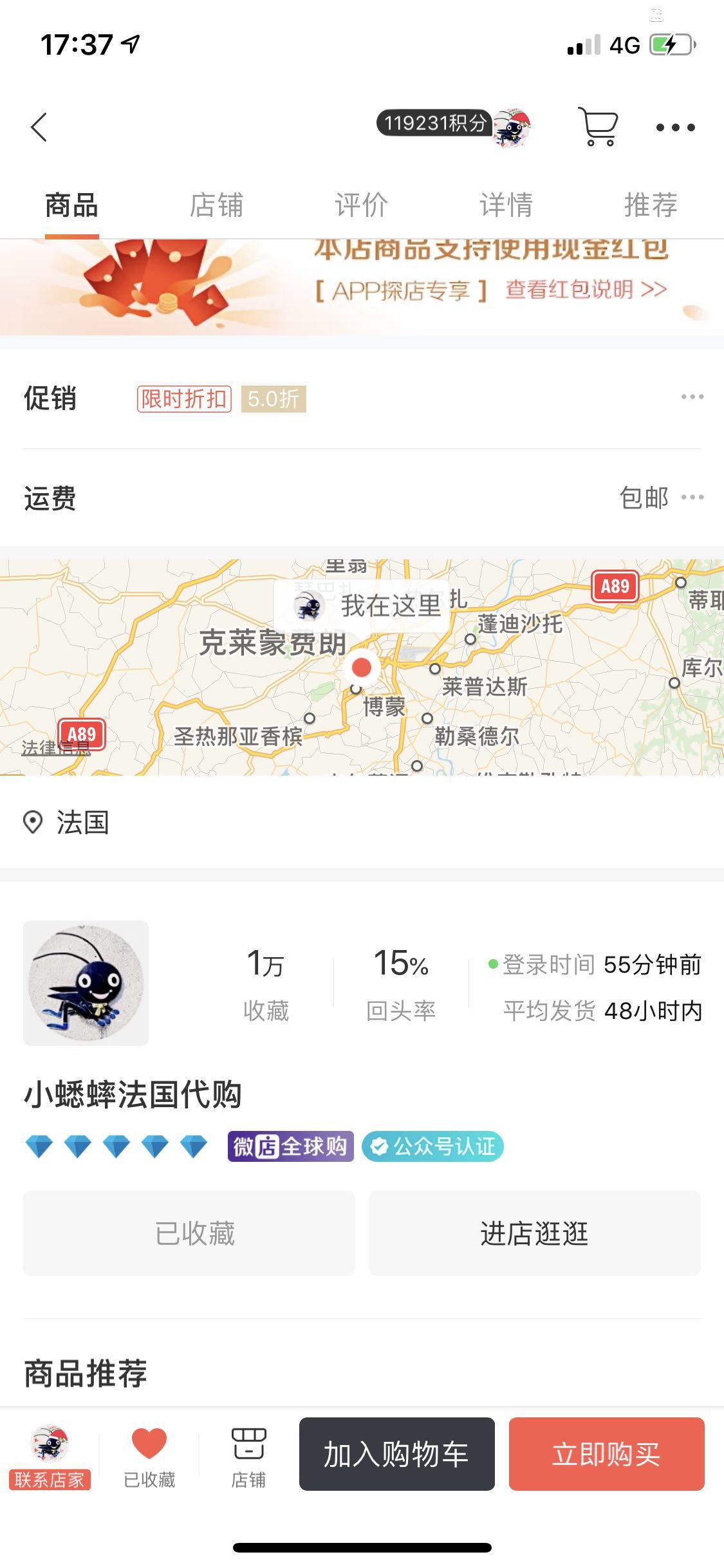Screen dimensions: 724x1568
Task: Switch to the 店铺 tab
Action: pyautogui.click(x=216, y=205)
